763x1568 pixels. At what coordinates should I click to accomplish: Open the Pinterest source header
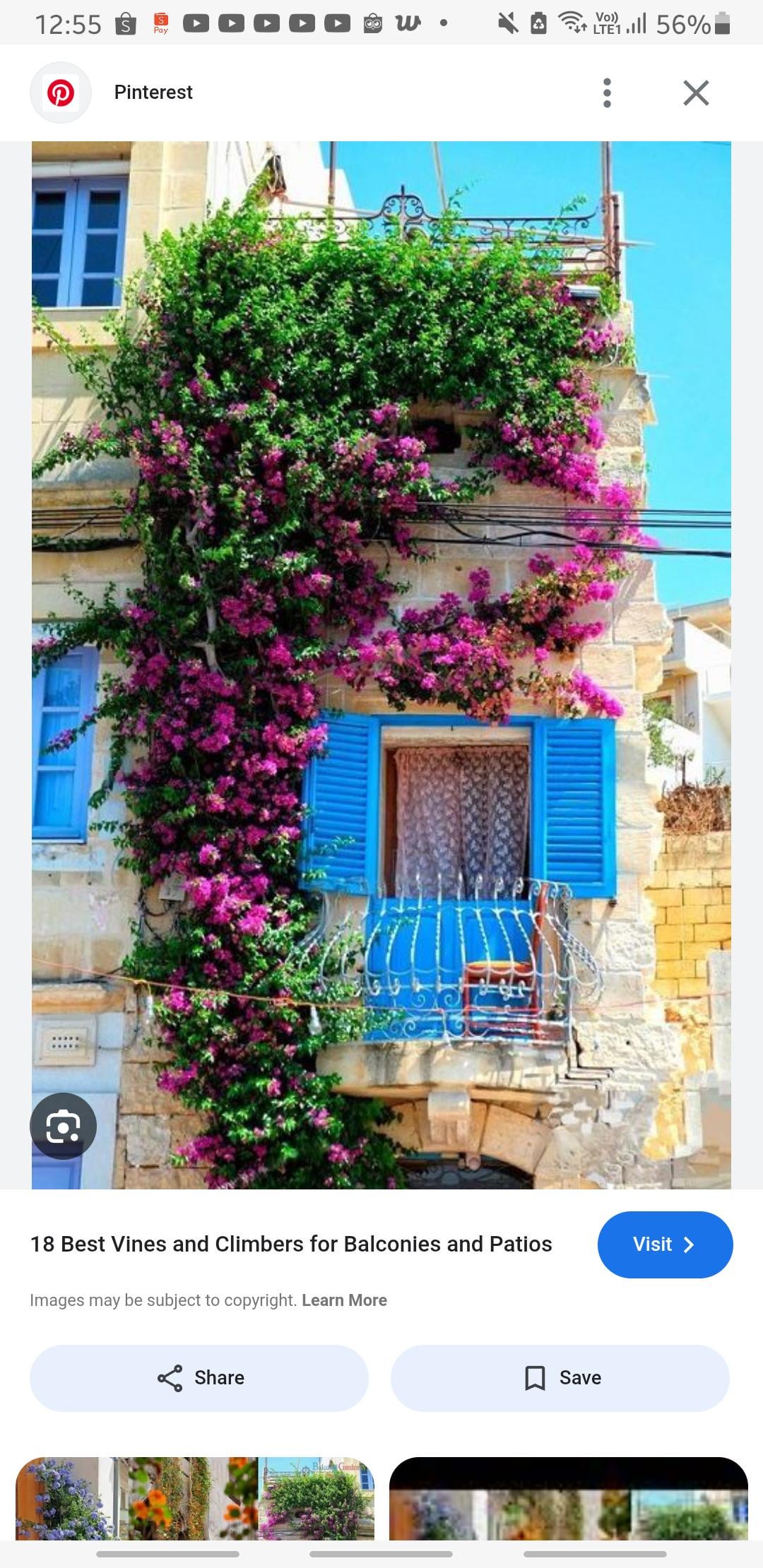click(x=153, y=93)
